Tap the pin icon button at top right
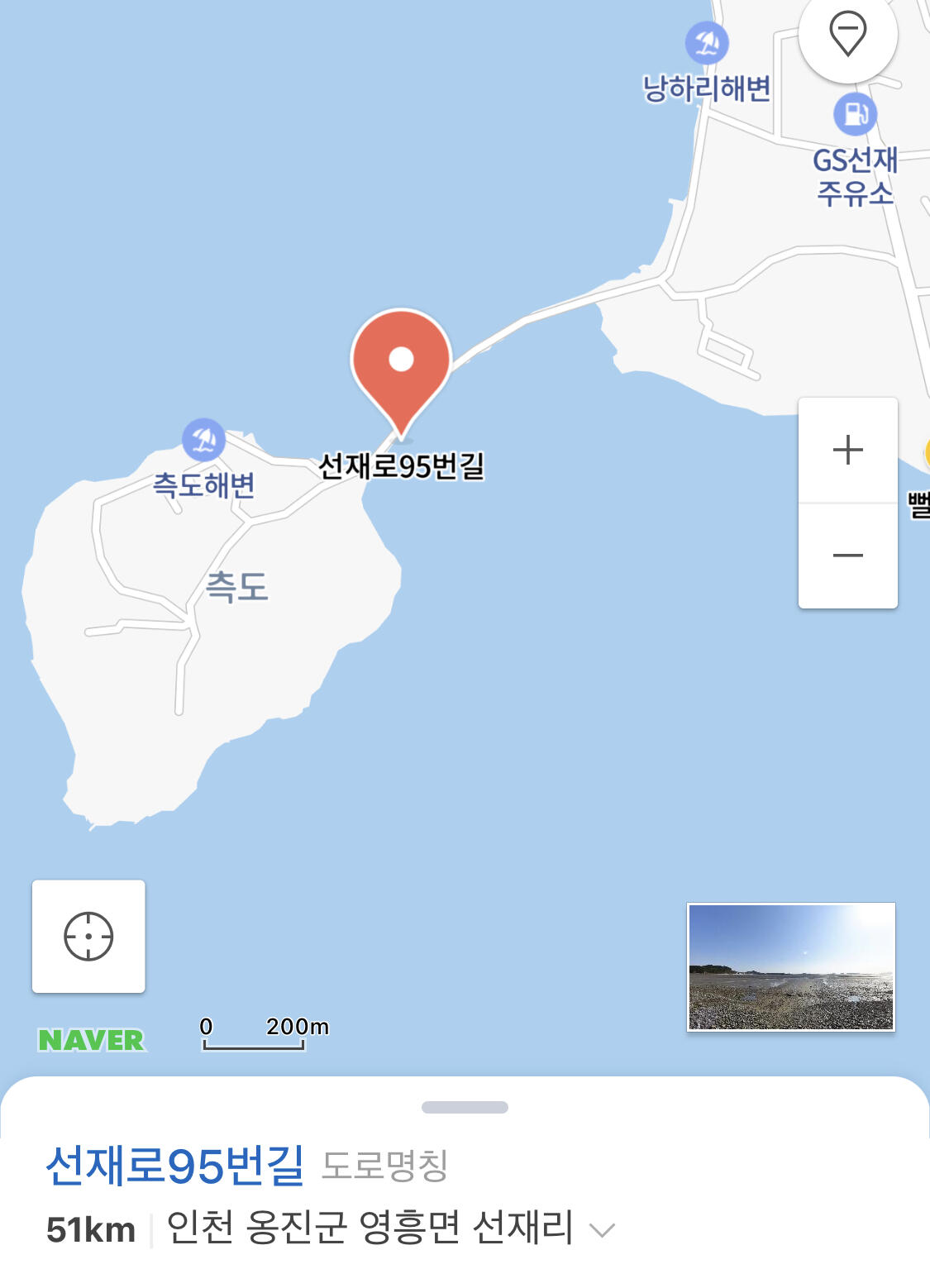This screenshot has height=1288, width=930. point(847,35)
